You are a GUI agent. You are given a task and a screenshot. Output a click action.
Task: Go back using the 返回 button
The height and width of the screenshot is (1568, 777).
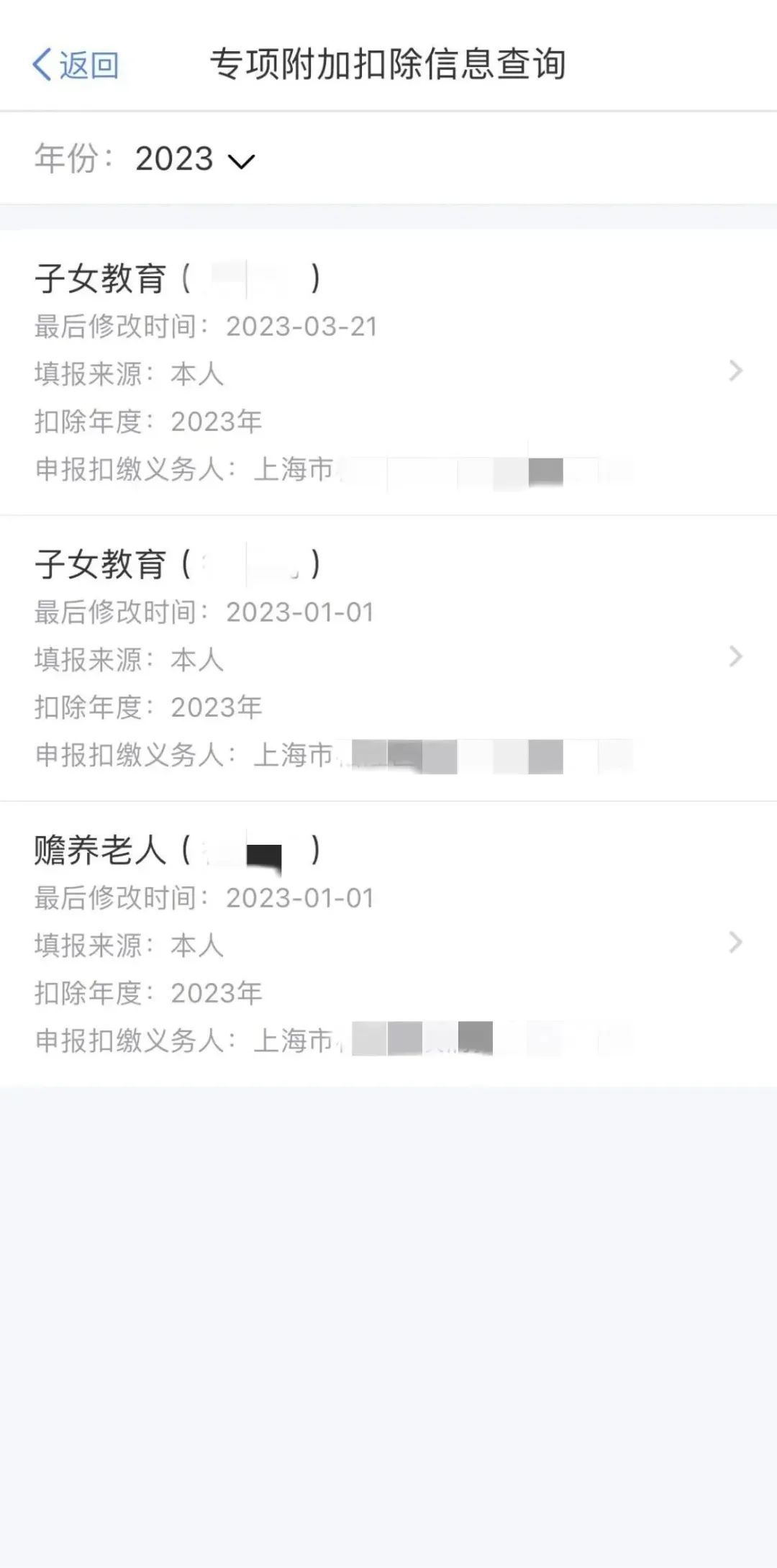point(76,65)
